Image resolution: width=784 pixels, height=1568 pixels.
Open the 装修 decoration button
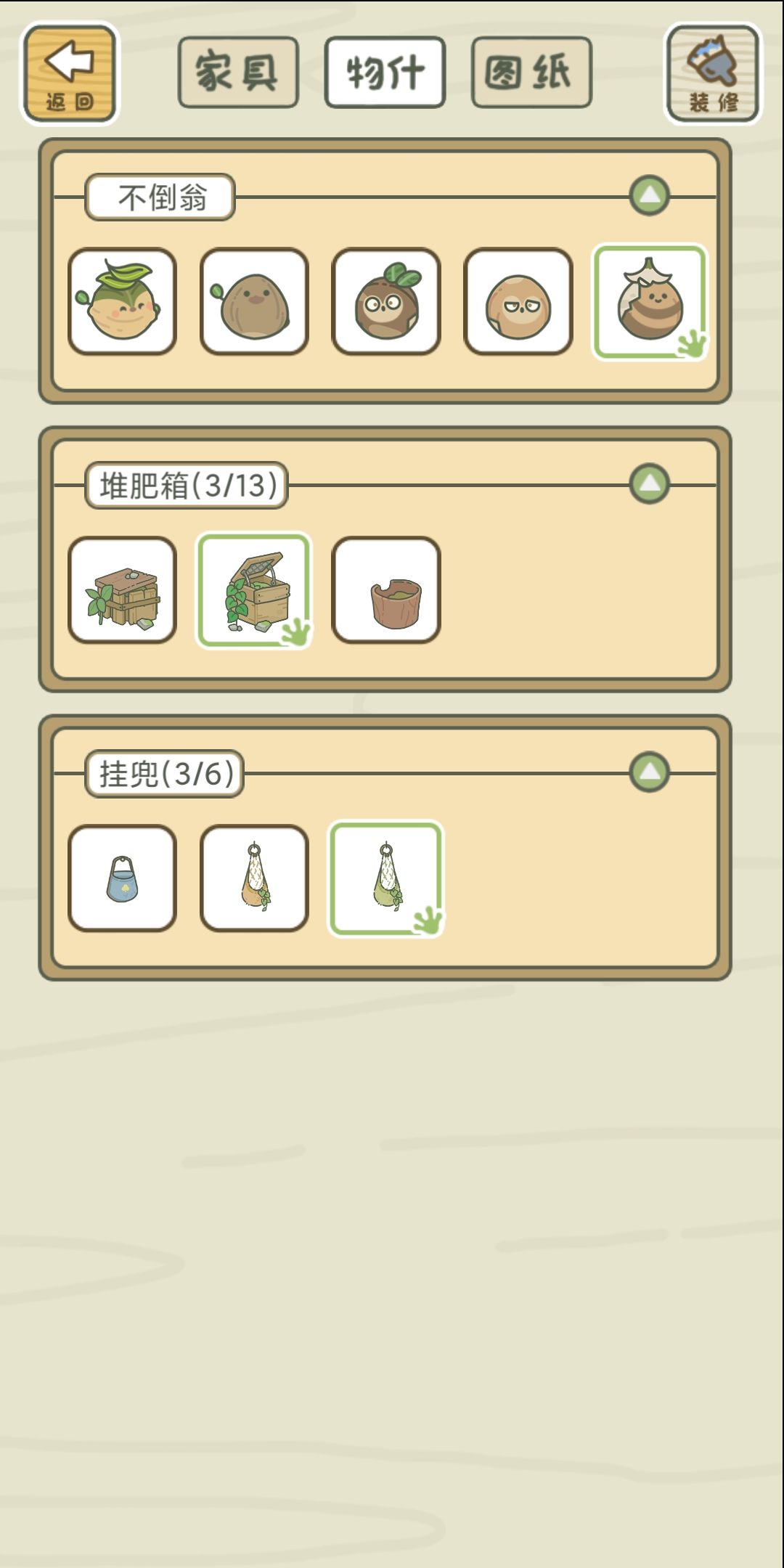[x=713, y=73]
